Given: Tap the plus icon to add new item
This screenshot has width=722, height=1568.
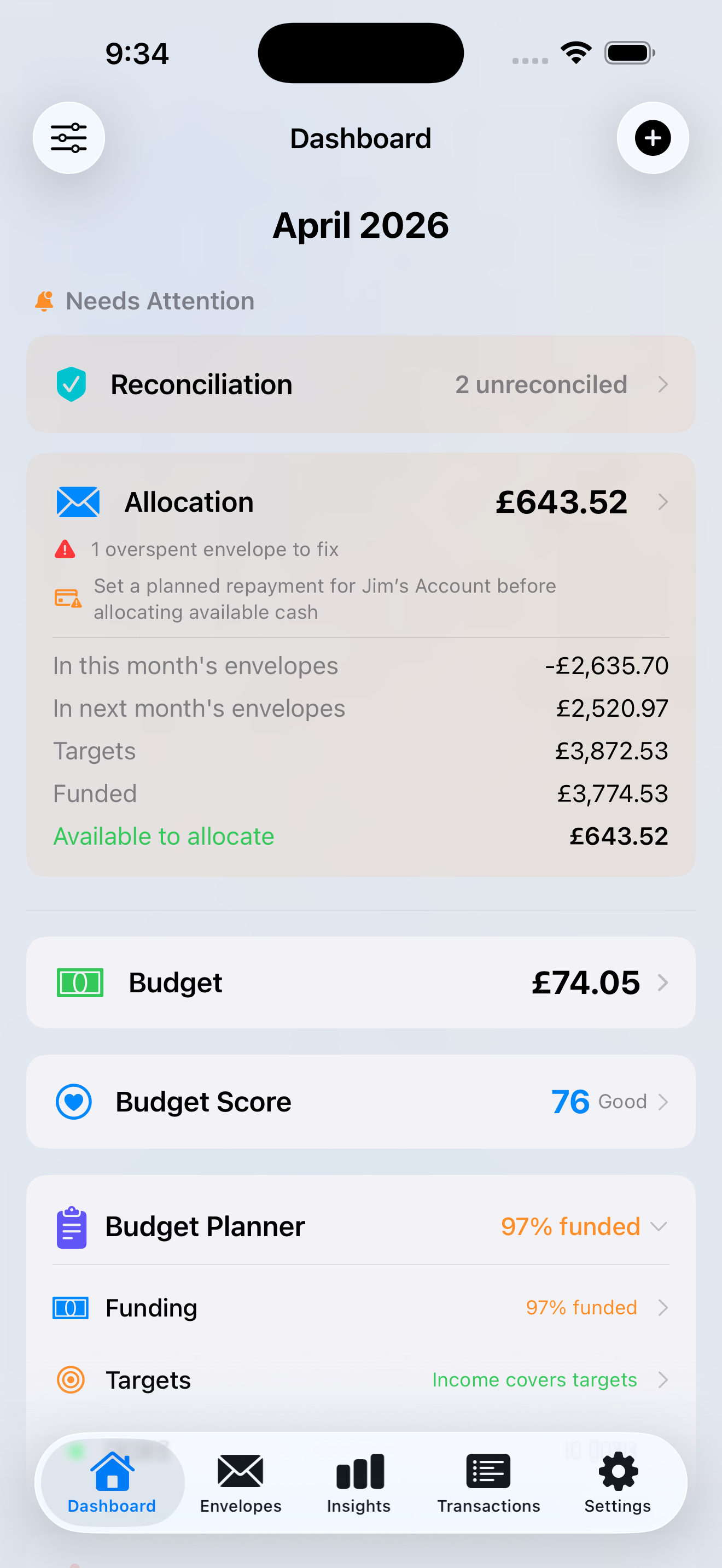Looking at the screenshot, I should tap(652, 138).
